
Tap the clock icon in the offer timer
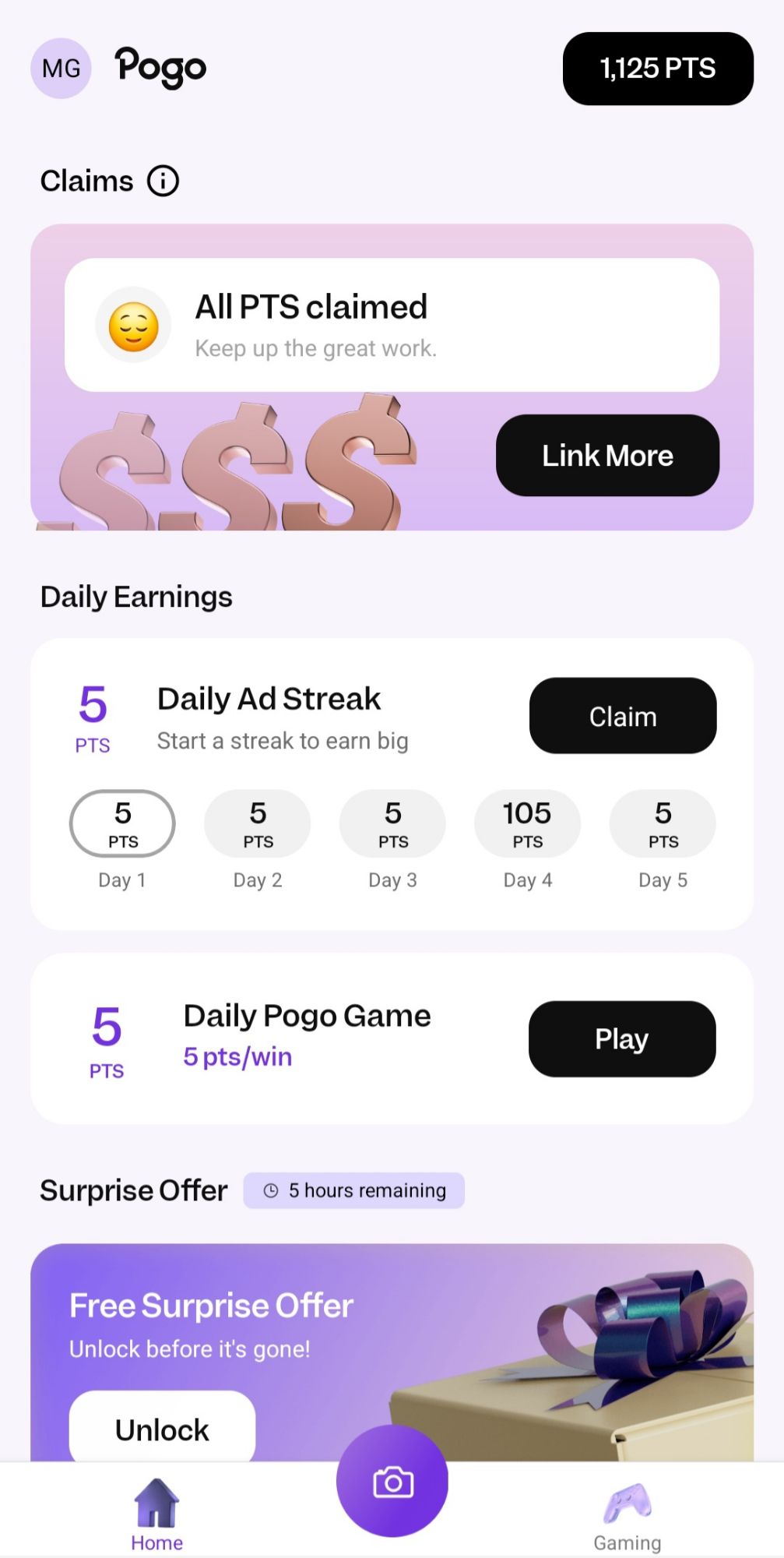coord(271,1190)
